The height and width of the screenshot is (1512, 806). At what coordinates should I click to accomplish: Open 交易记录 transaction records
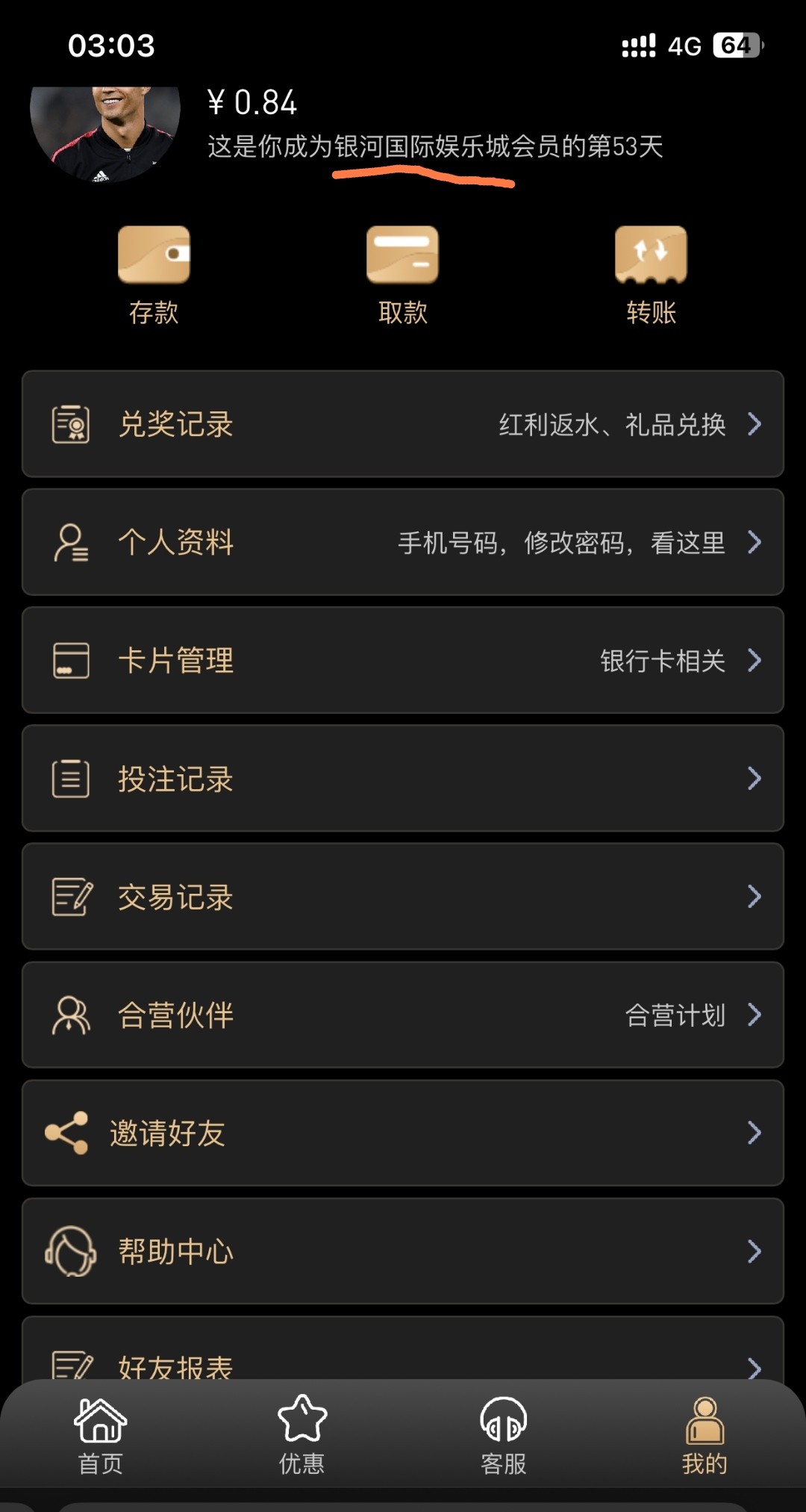[403, 896]
